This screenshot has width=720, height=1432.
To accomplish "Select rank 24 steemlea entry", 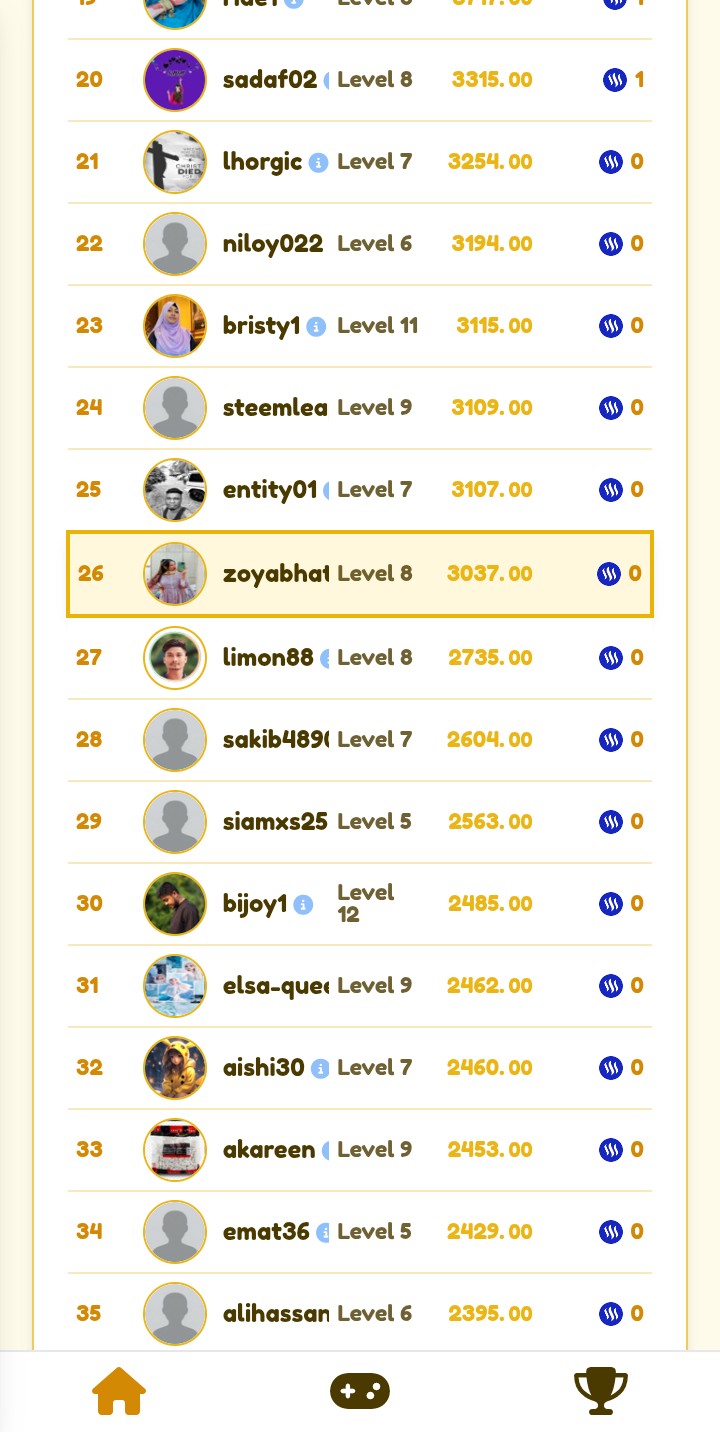I will point(360,408).
